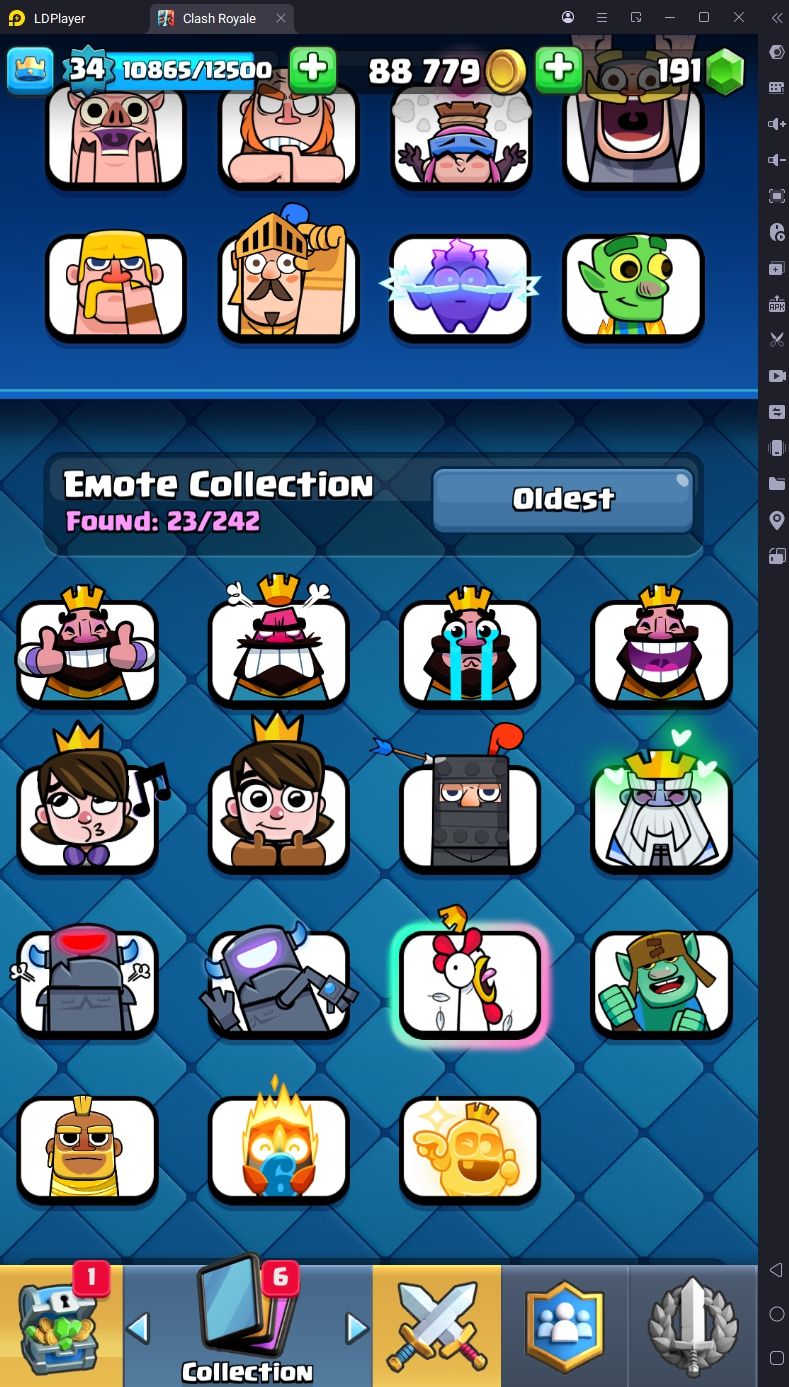
Task: Select the thumbs-up king emote
Action: click(x=87, y=650)
